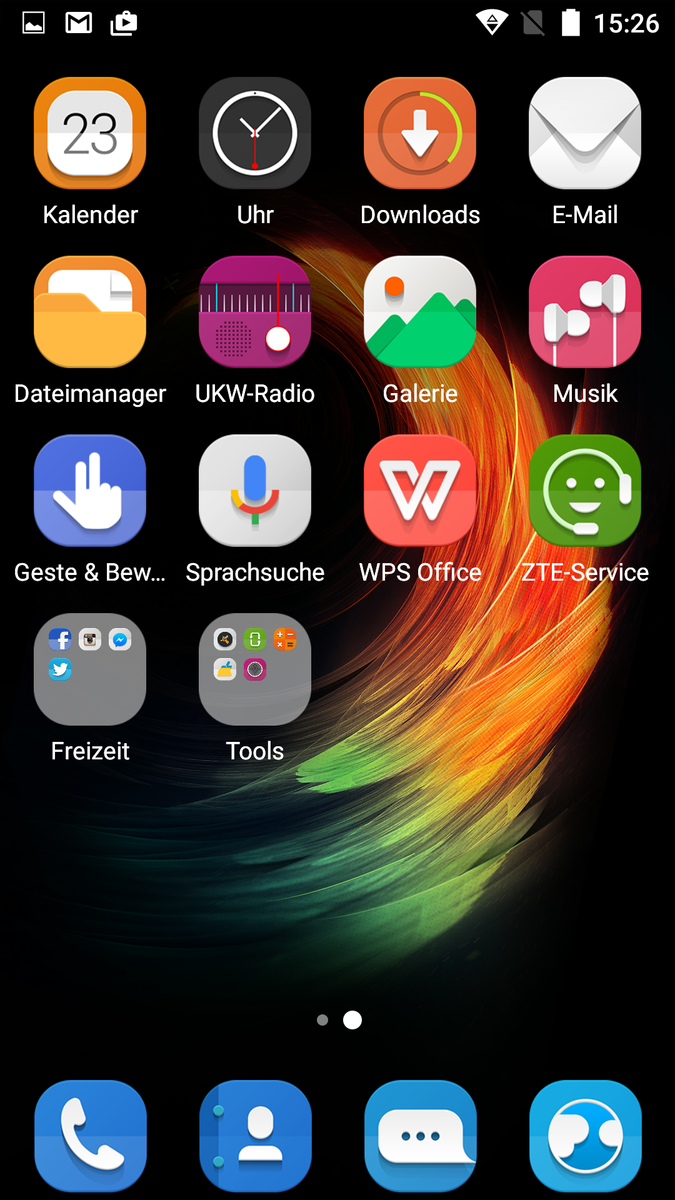Image resolution: width=675 pixels, height=1200 pixels.
Task: Open the E-Mail app
Action: tap(585, 134)
